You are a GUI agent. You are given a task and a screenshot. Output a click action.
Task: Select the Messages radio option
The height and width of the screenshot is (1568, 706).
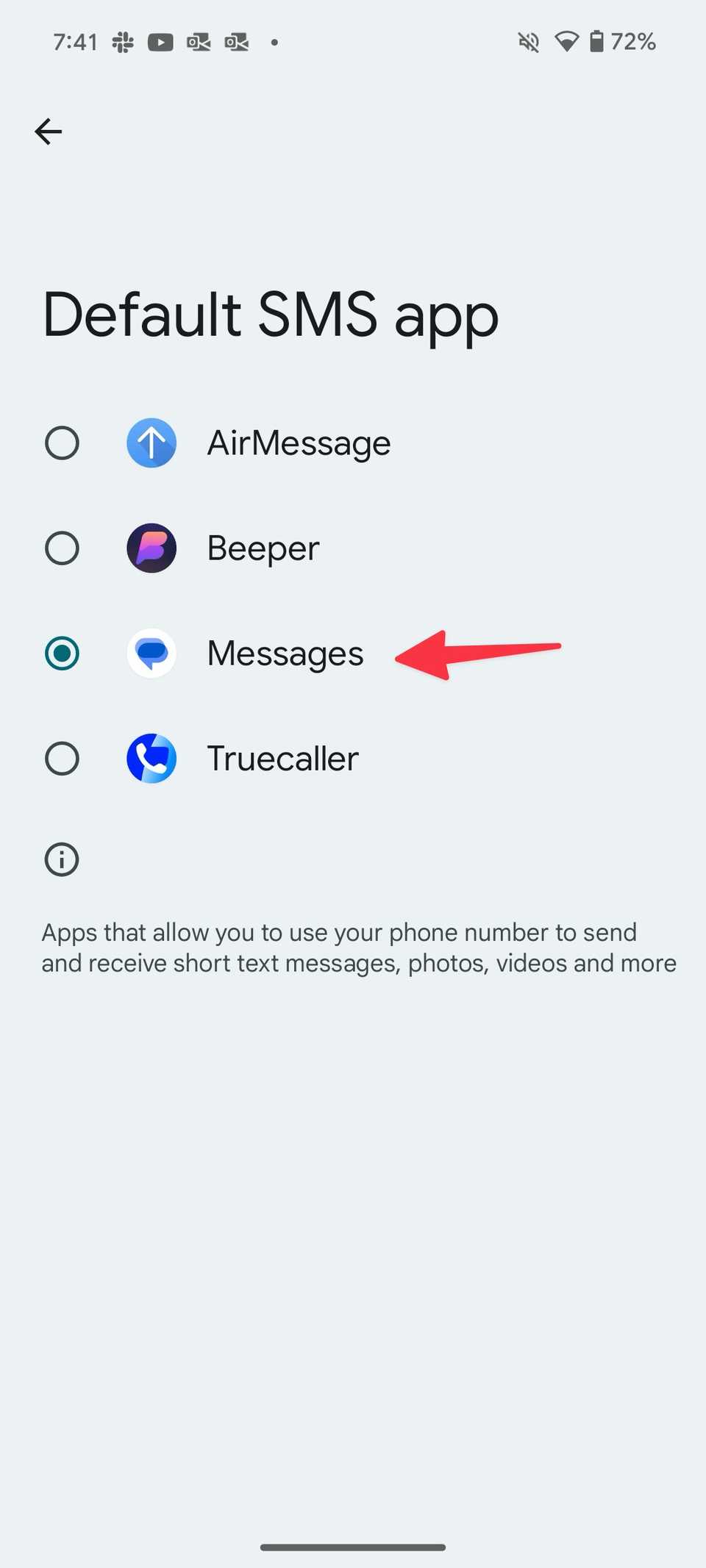[x=63, y=654]
